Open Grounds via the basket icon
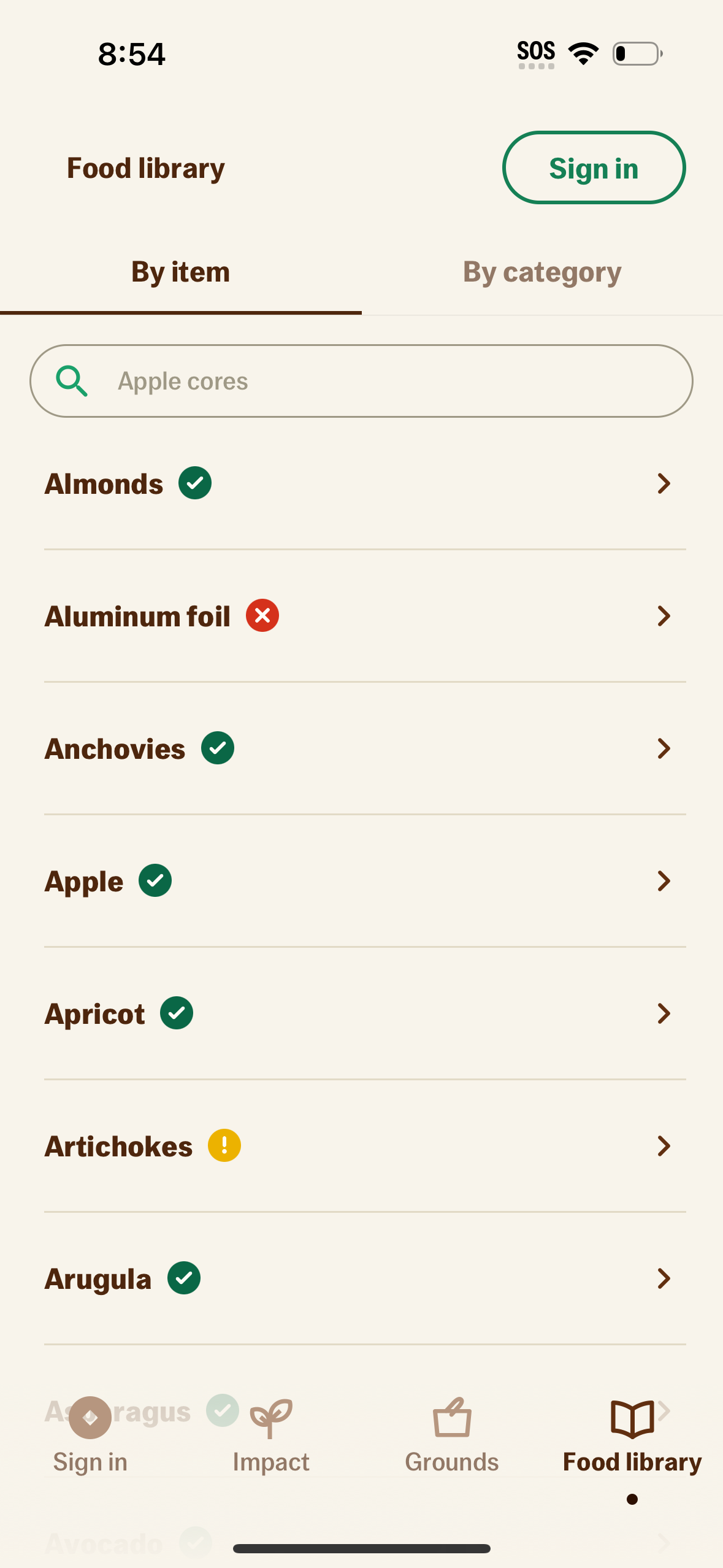Viewport: 723px width, 1568px height. (451, 1417)
